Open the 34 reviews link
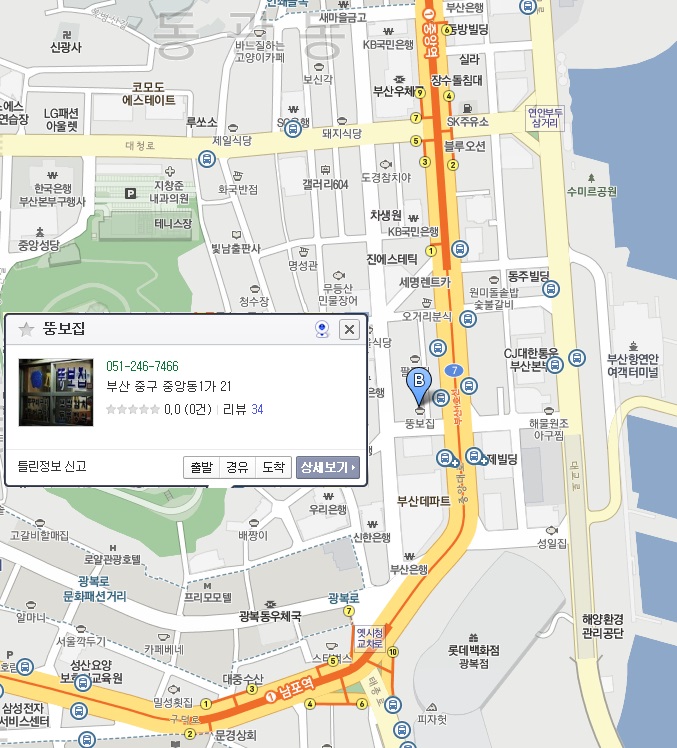 point(257,409)
